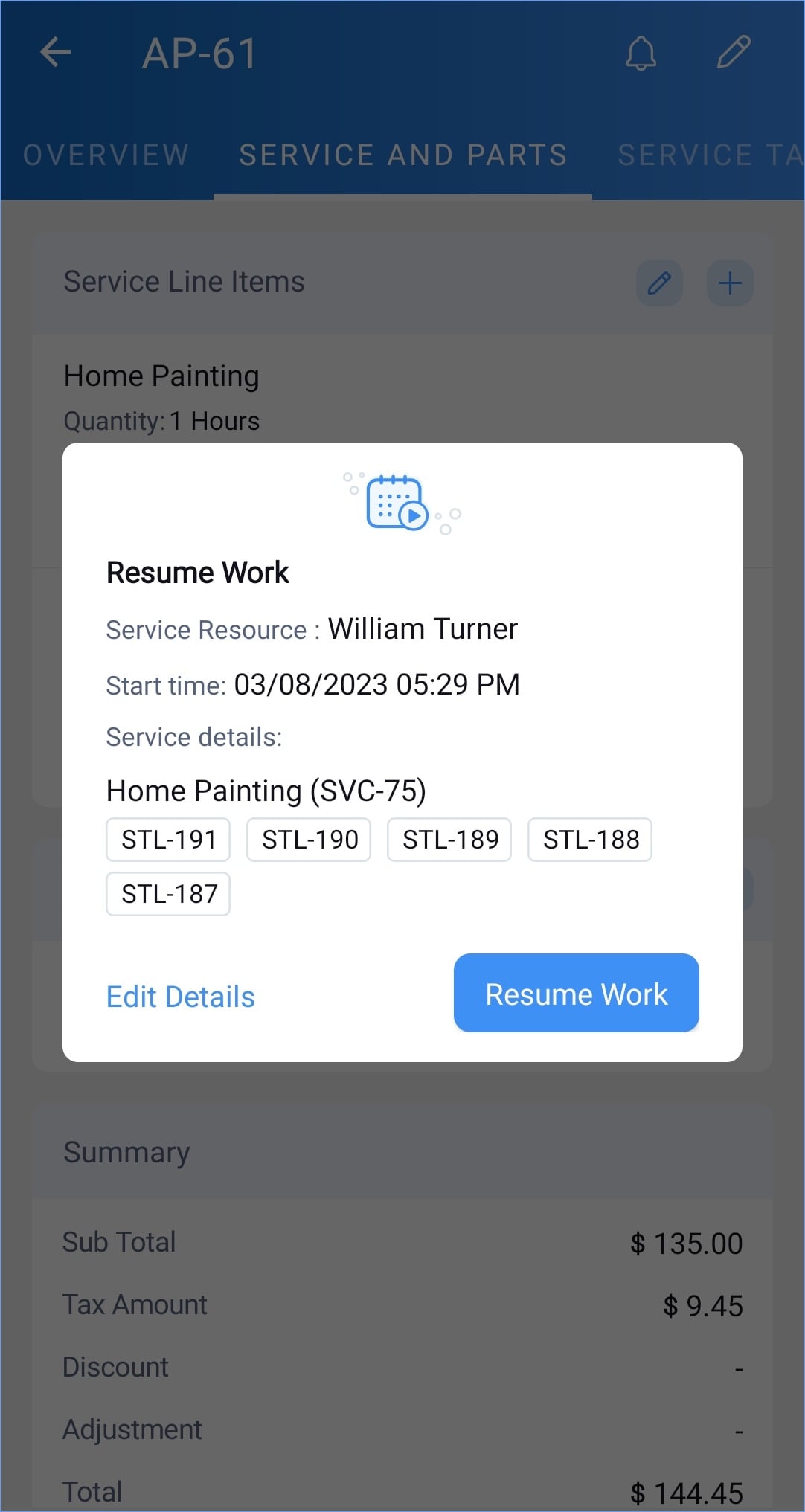The width and height of the screenshot is (805, 1512).
Task: Edit appointment AP-61 with pencil icon
Action: (733, 53)
